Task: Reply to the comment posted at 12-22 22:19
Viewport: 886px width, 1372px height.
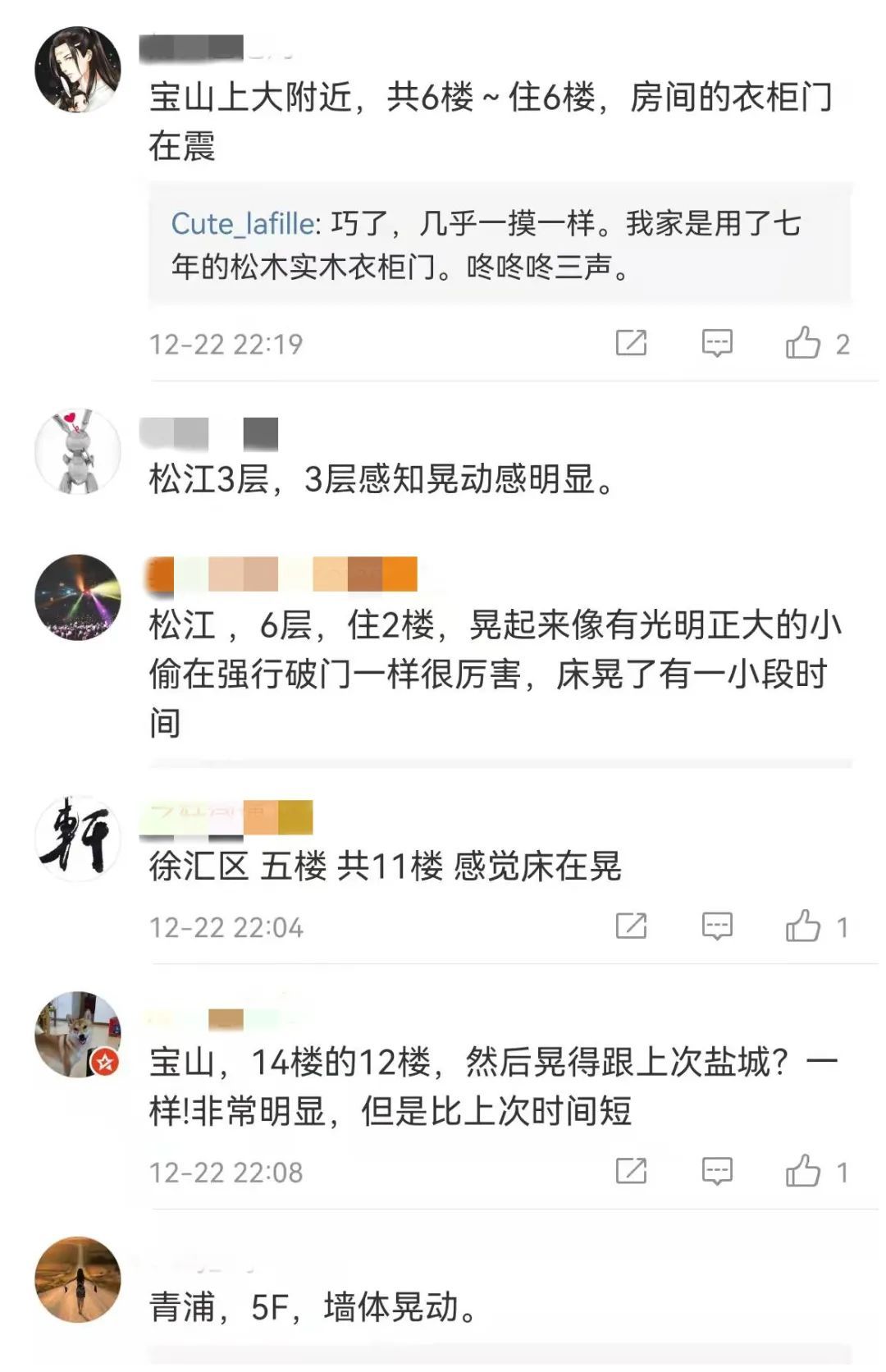Action: pyautogui.click(x=716, y=343)
